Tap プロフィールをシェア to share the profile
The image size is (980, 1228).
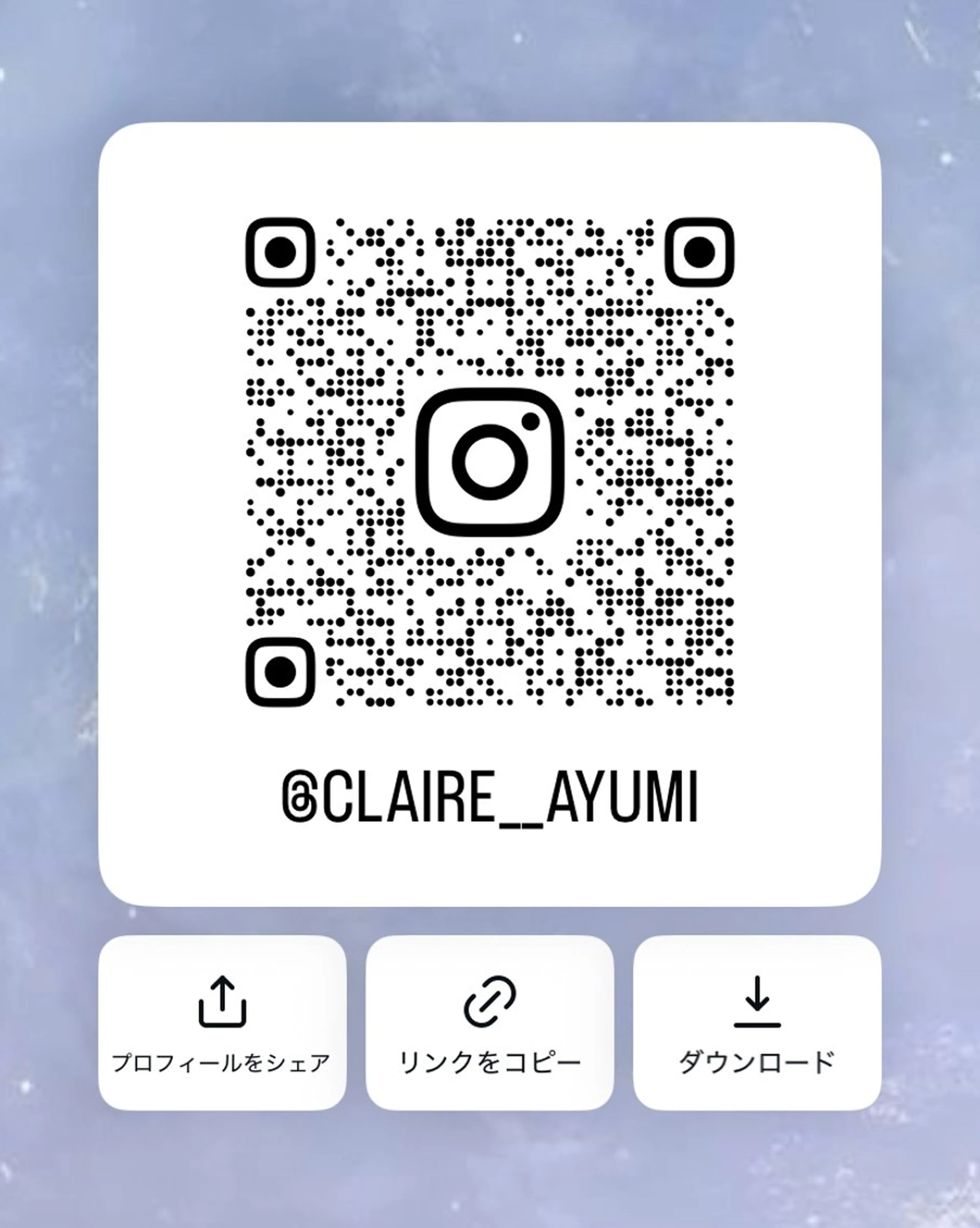pyautogui.click(x=222, y=1023)
